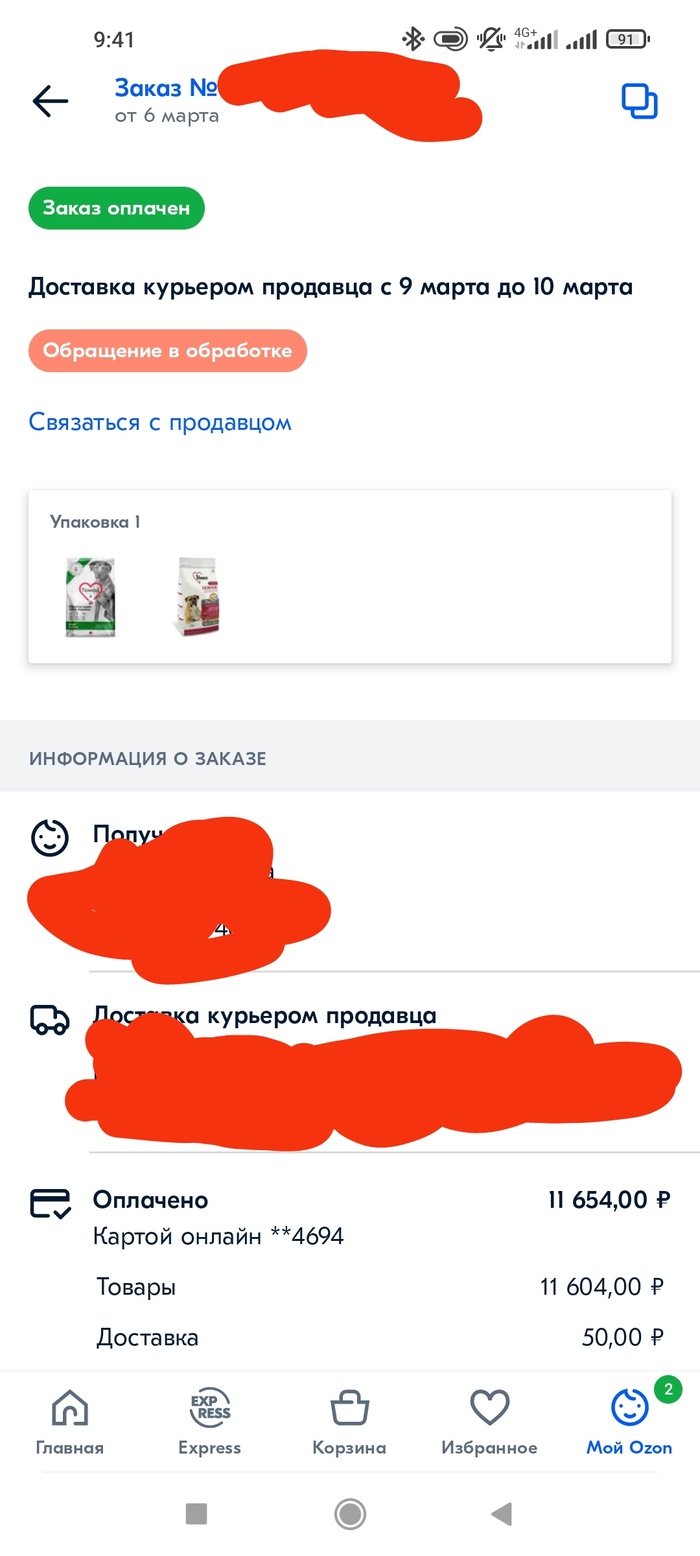700x1556 pixels.
Task: Select the Мой Ozon tab
Action: coord(629,1422)
